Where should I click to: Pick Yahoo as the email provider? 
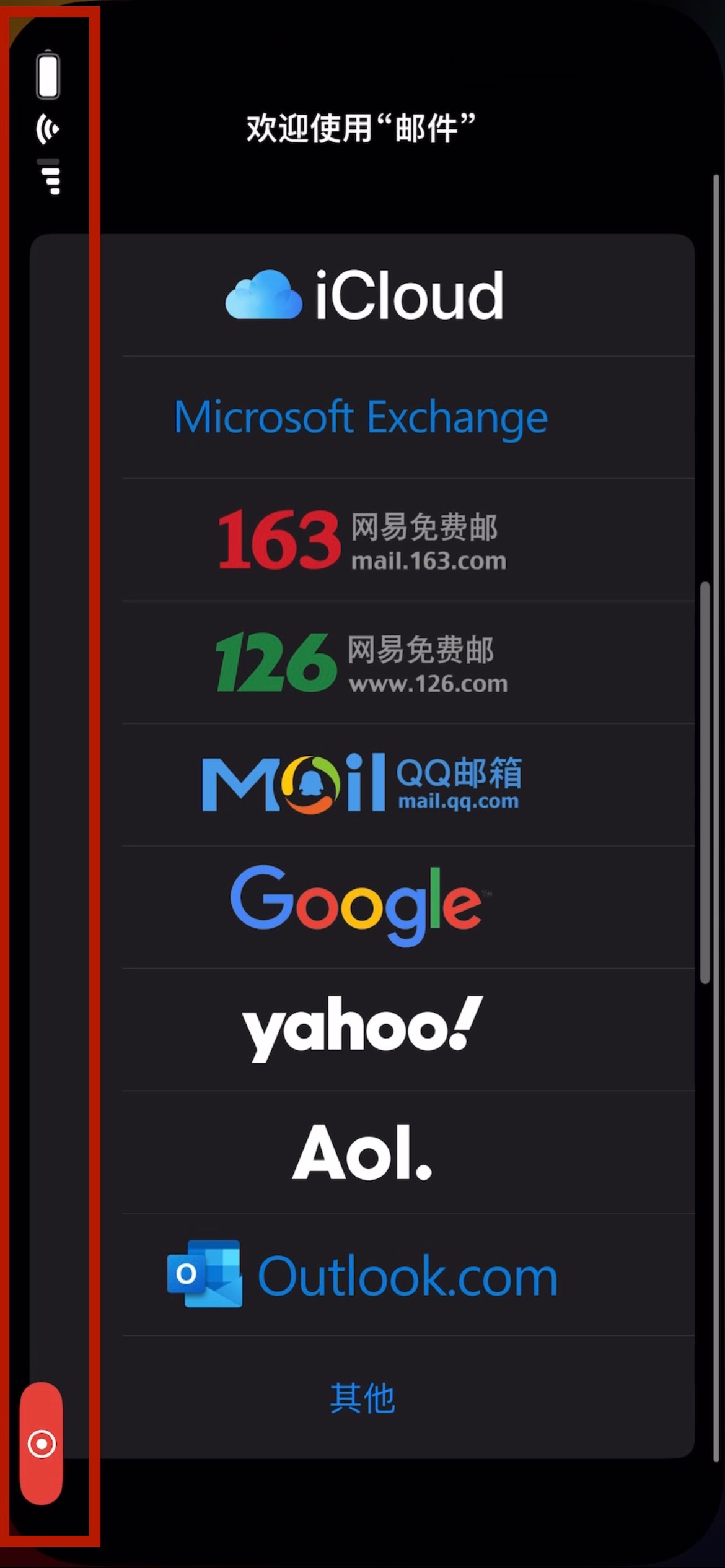click(x=362, y=1028)
